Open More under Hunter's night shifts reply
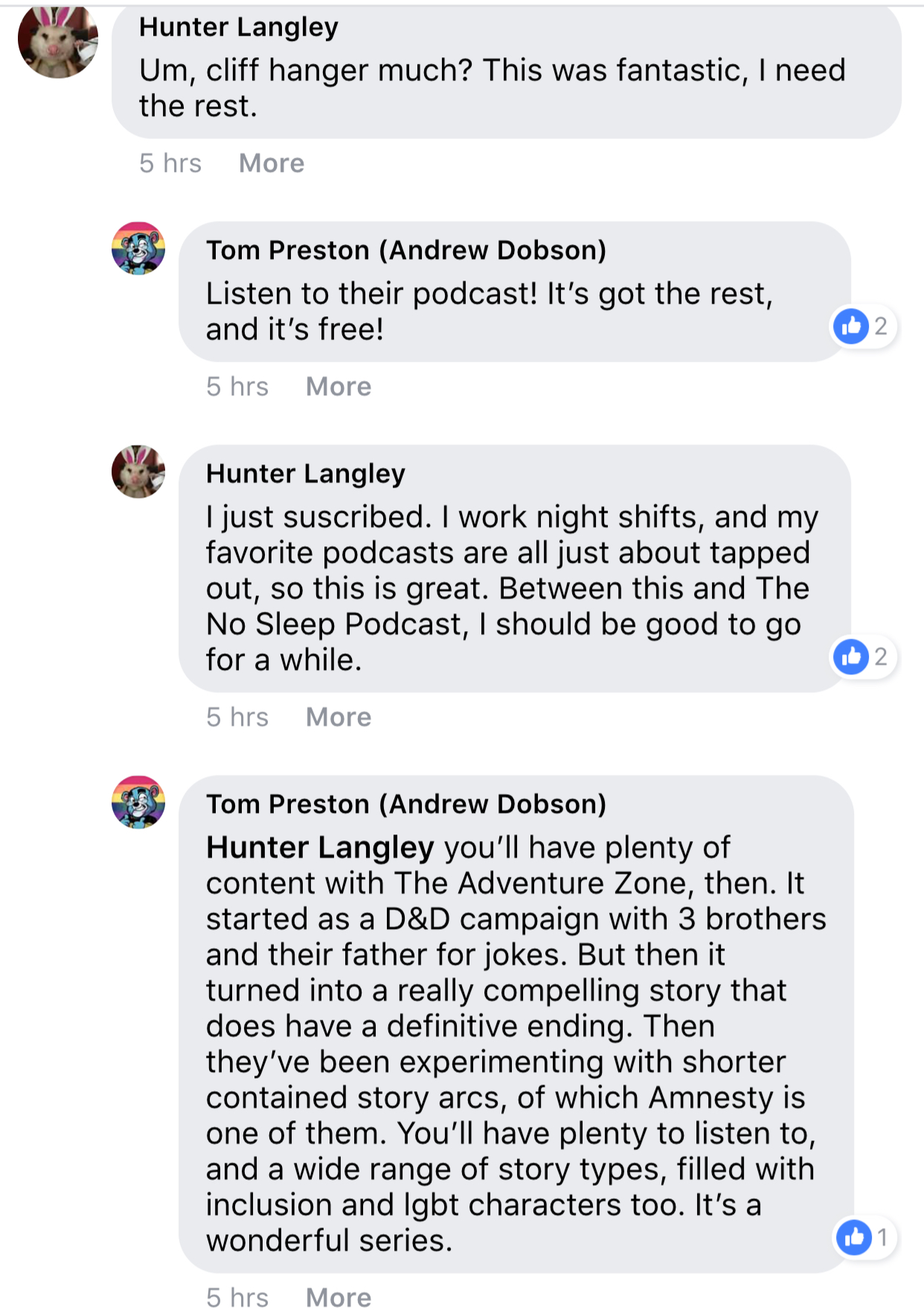Screen dimensions: 924x1313 339,717
